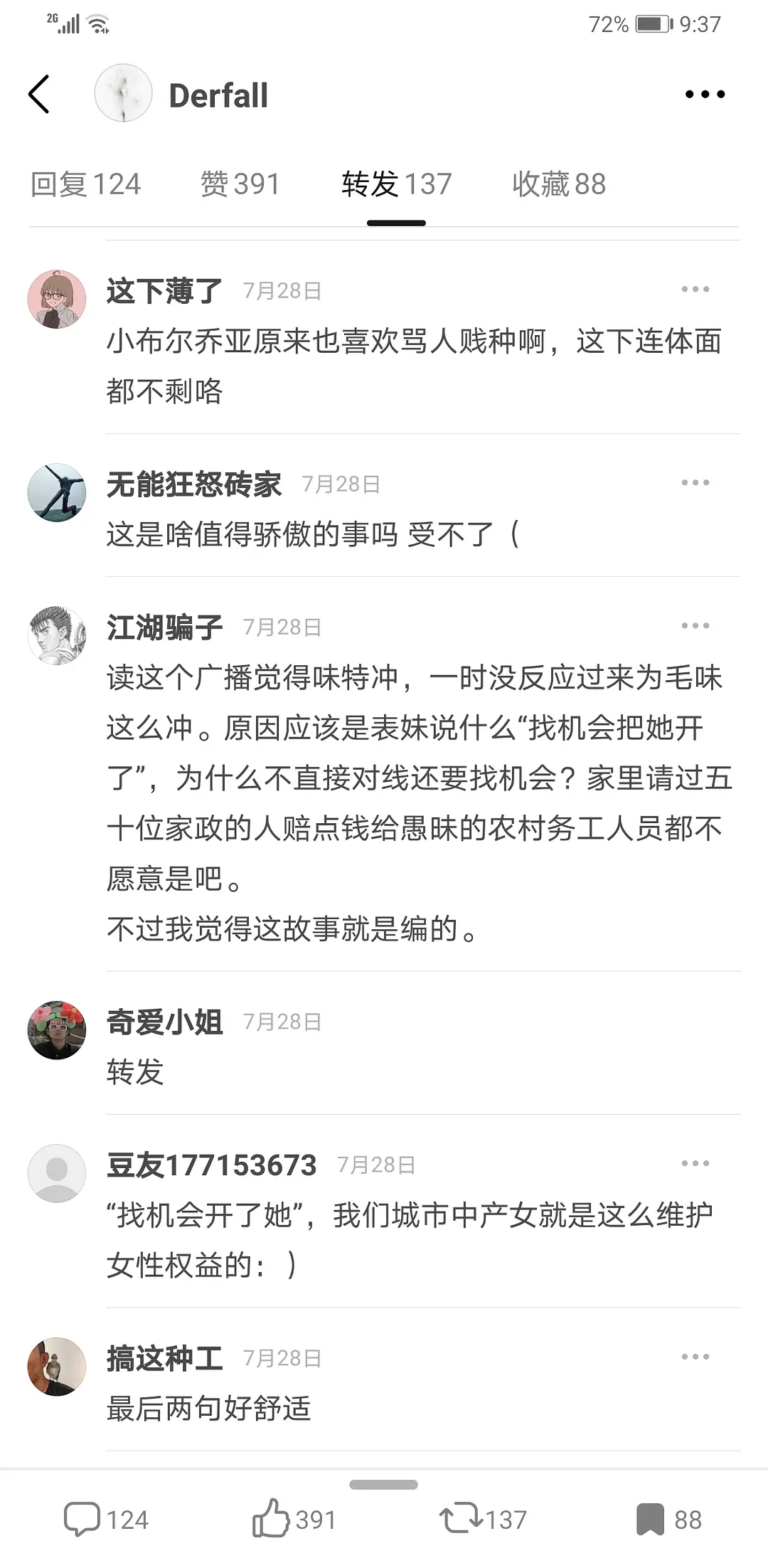Screen dimensions: 768x1568
Task: Switch to the 收藏 88 tab
Action: tap(559, 184)
